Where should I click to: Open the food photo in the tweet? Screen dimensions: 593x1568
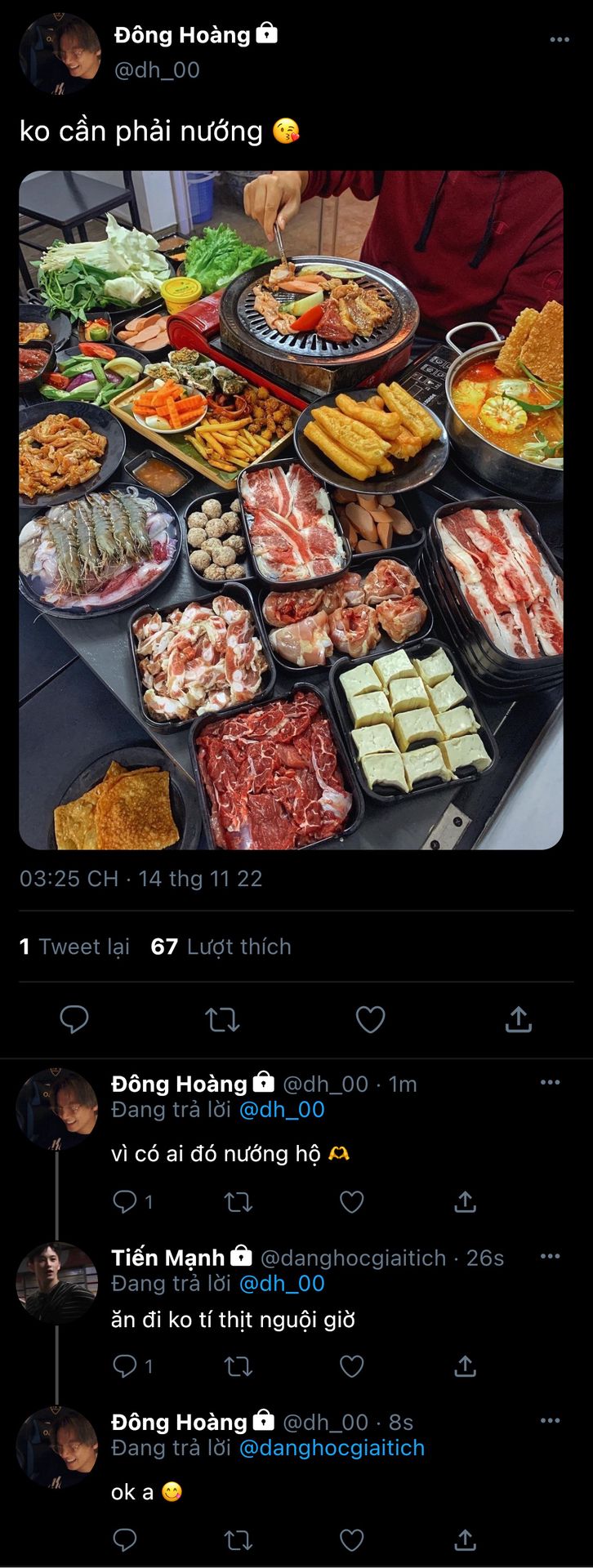point(291,510)
